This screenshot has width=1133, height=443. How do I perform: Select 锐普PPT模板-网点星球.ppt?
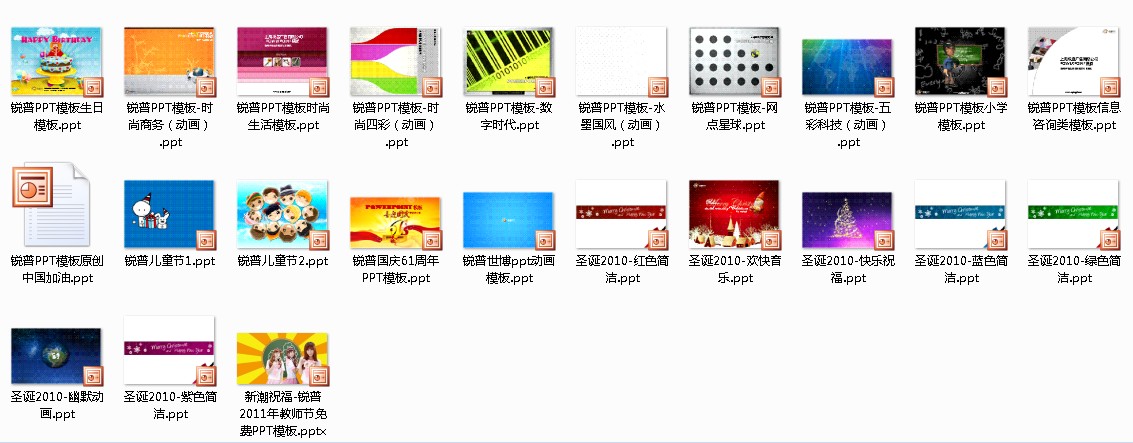pyautogui.click(x=734, y=60)
